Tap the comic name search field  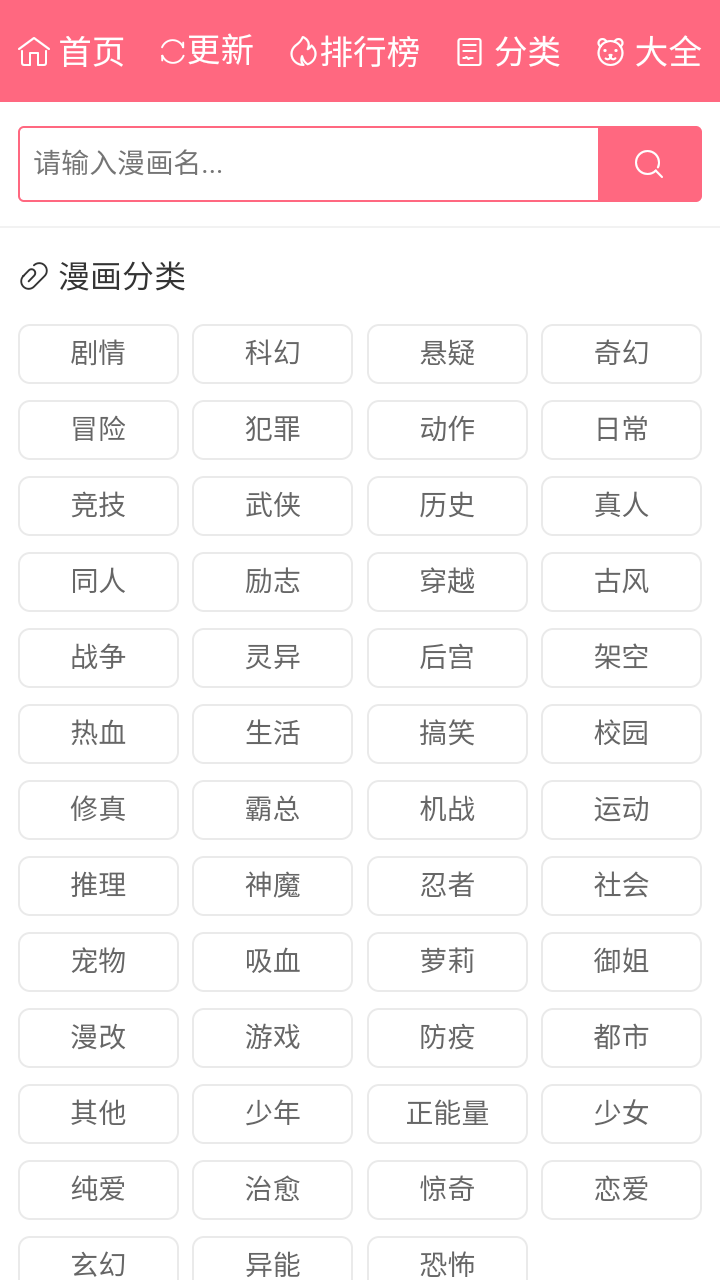click(x=309, y=164)
